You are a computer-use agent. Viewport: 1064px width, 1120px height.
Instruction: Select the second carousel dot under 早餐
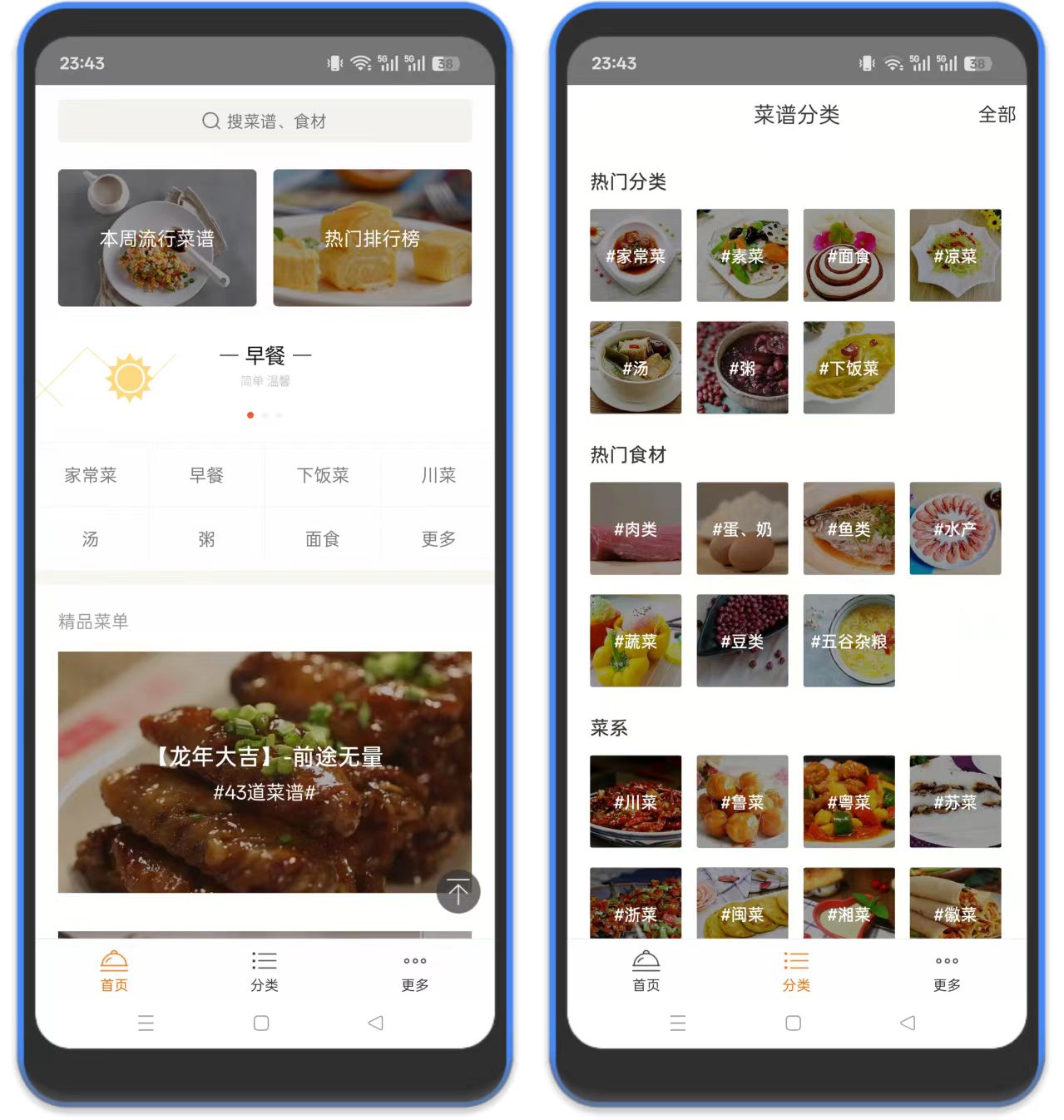point(265,415)
